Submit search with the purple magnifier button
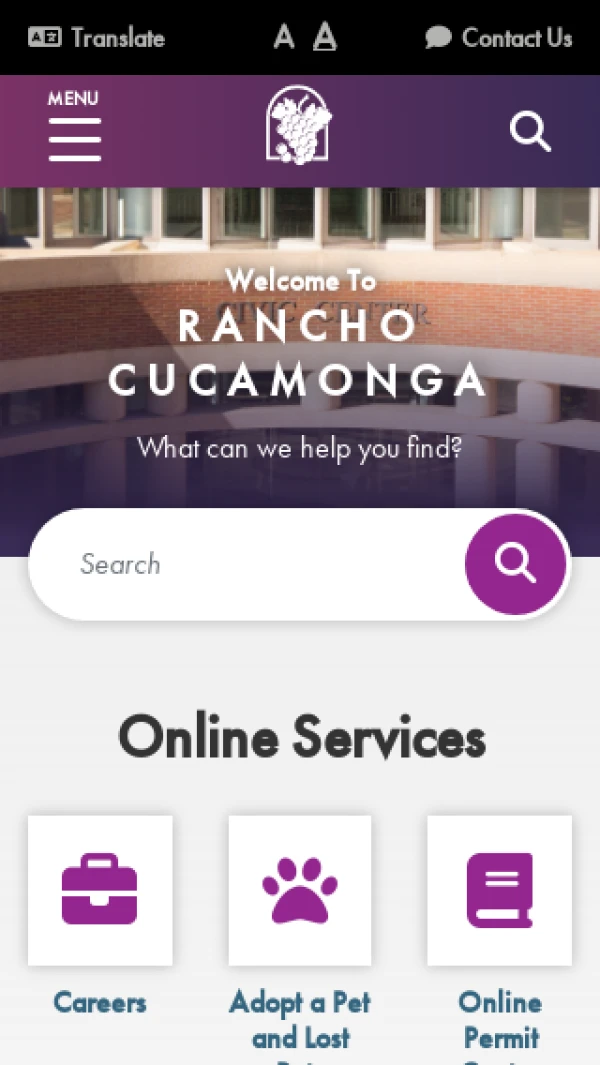Screen dimensions: 600x1065 (516, 564)
